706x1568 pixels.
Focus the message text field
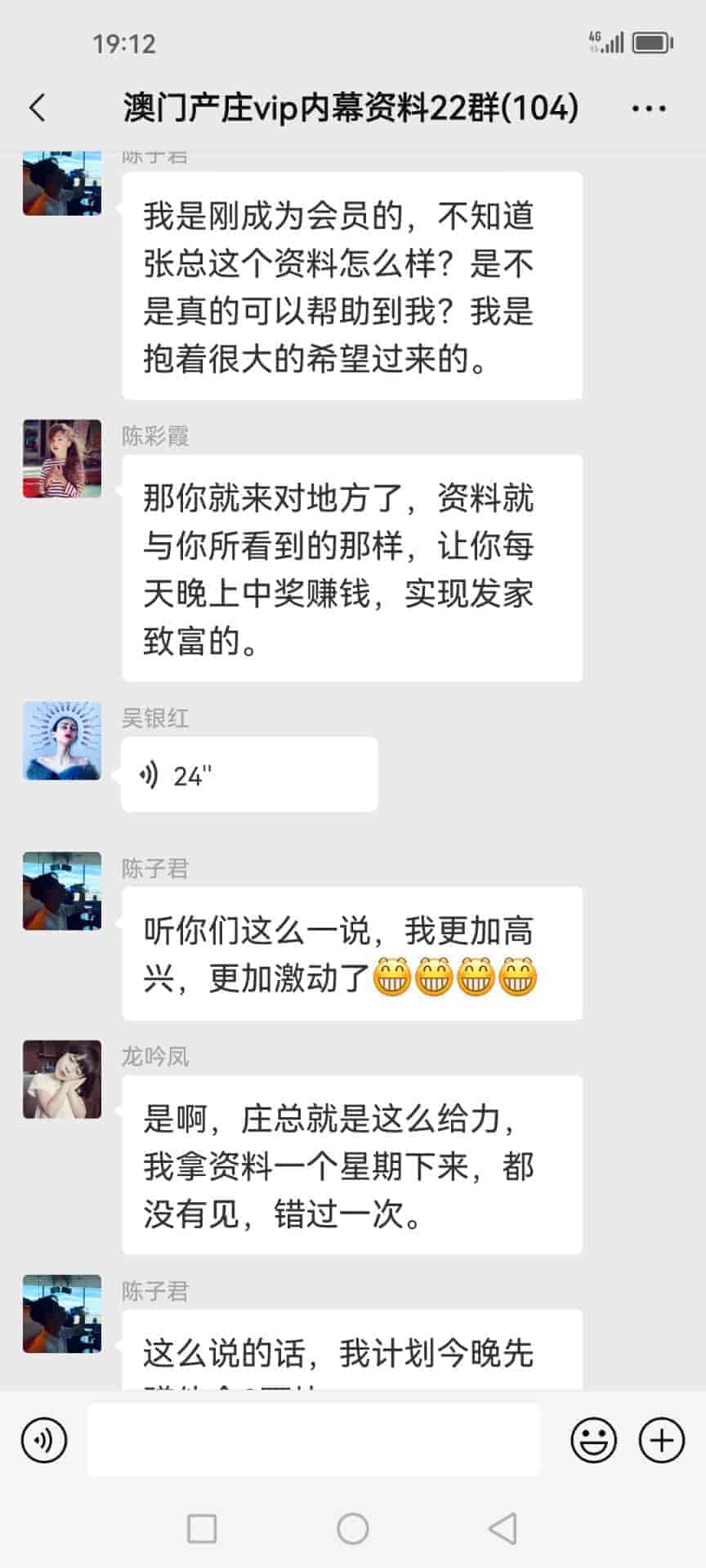314,1440
